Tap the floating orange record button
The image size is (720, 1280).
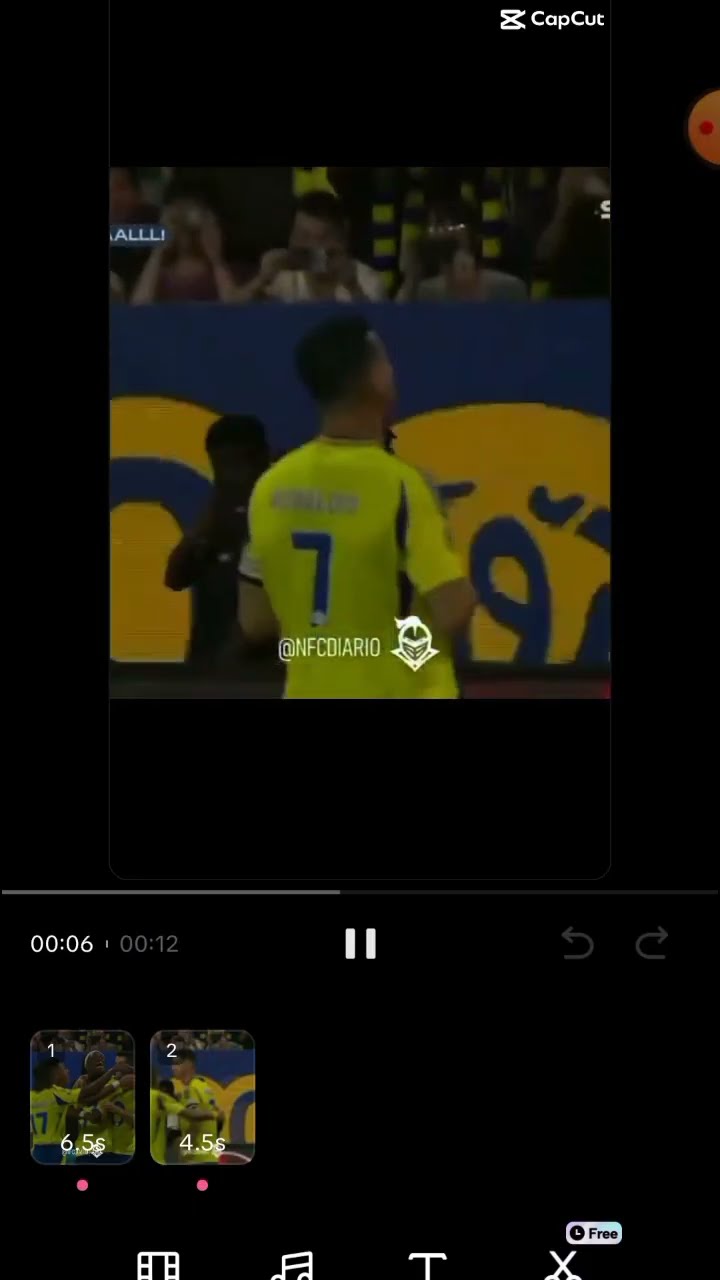coord(704,128)
